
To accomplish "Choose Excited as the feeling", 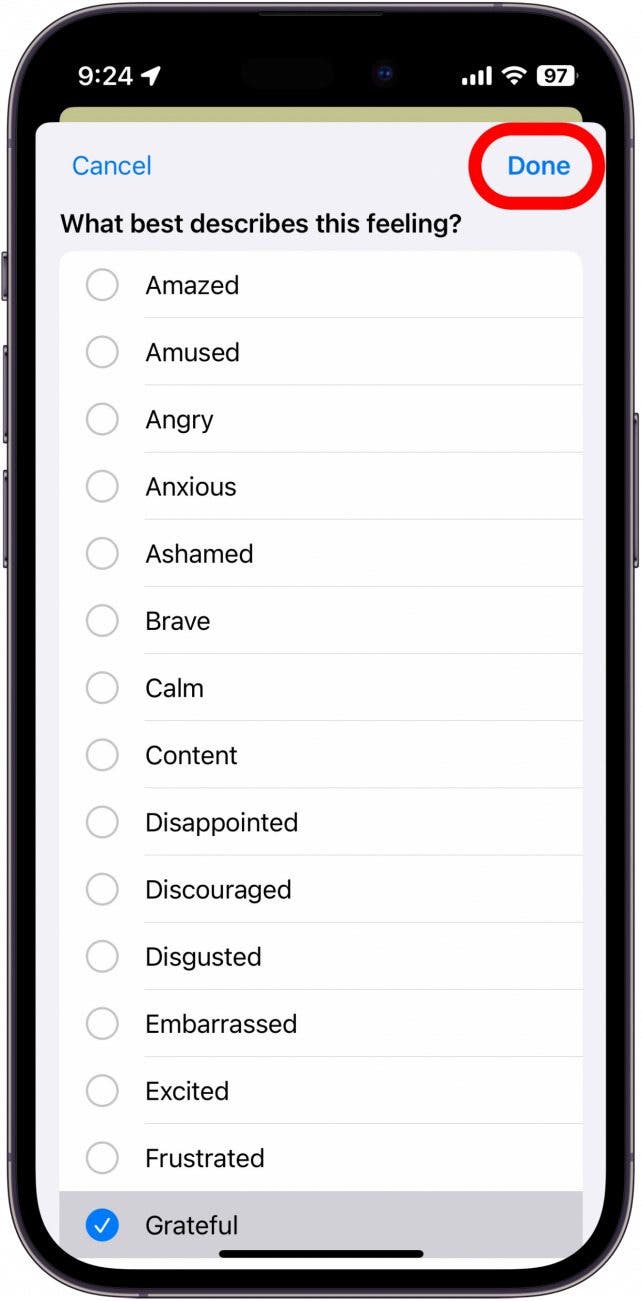I will pos(187,1091).
